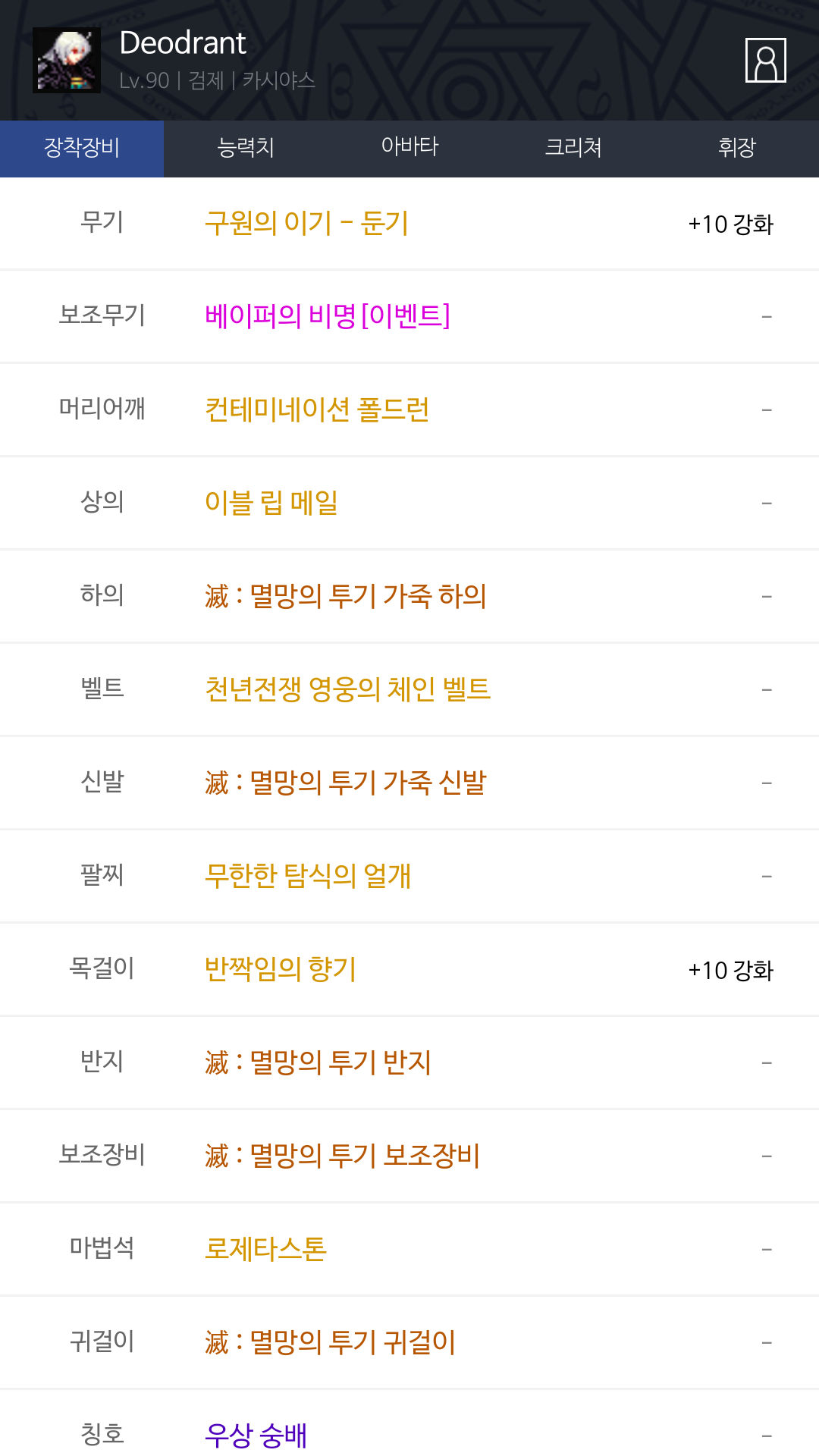This screenshot has width=819, height=1456.
Task: Select the 장착장비 tab
Action: [82, 148]
